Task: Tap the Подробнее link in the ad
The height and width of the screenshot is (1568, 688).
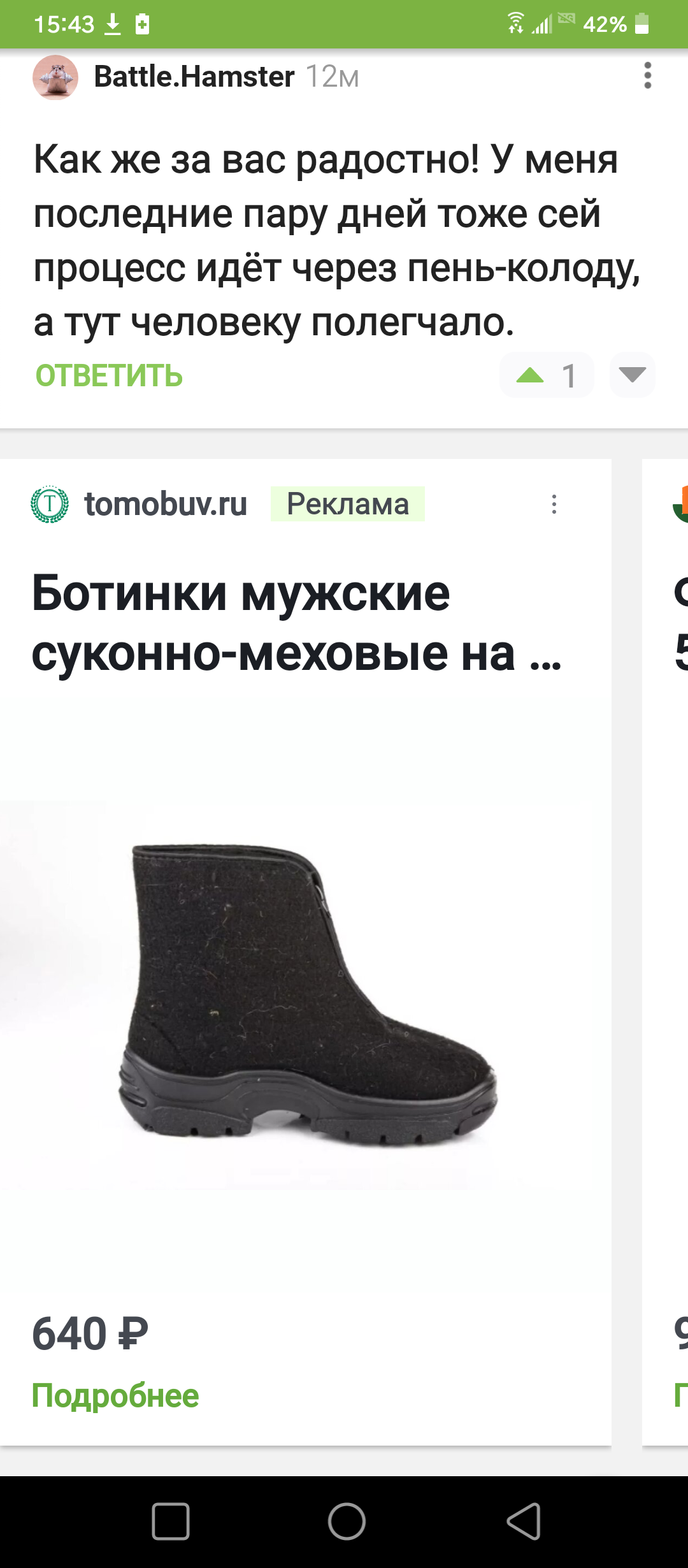Action: pos(115,1395)
